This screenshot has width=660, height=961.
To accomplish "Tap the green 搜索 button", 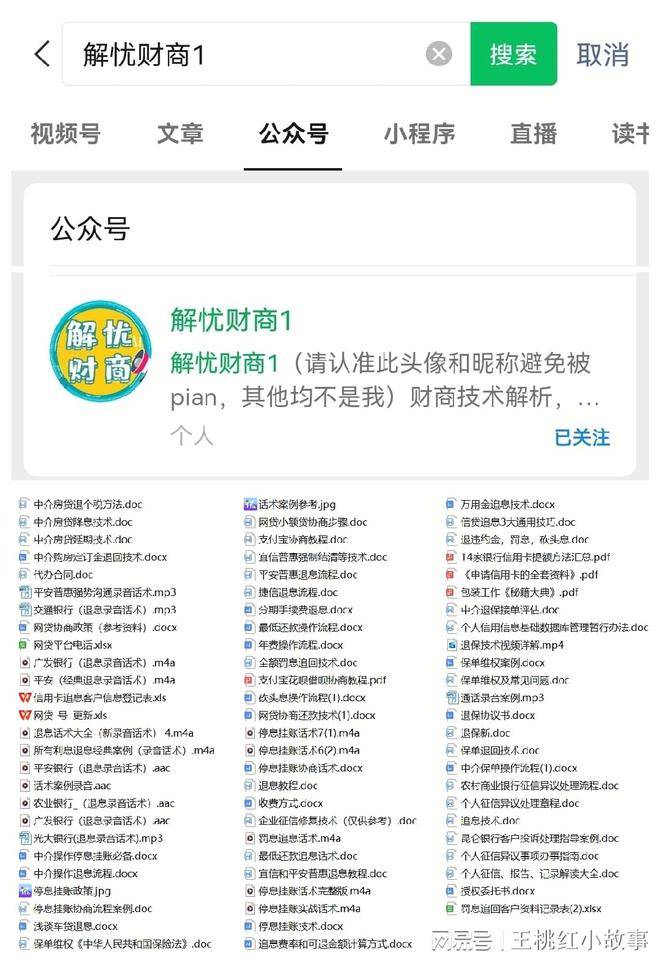I will (513, 54).
